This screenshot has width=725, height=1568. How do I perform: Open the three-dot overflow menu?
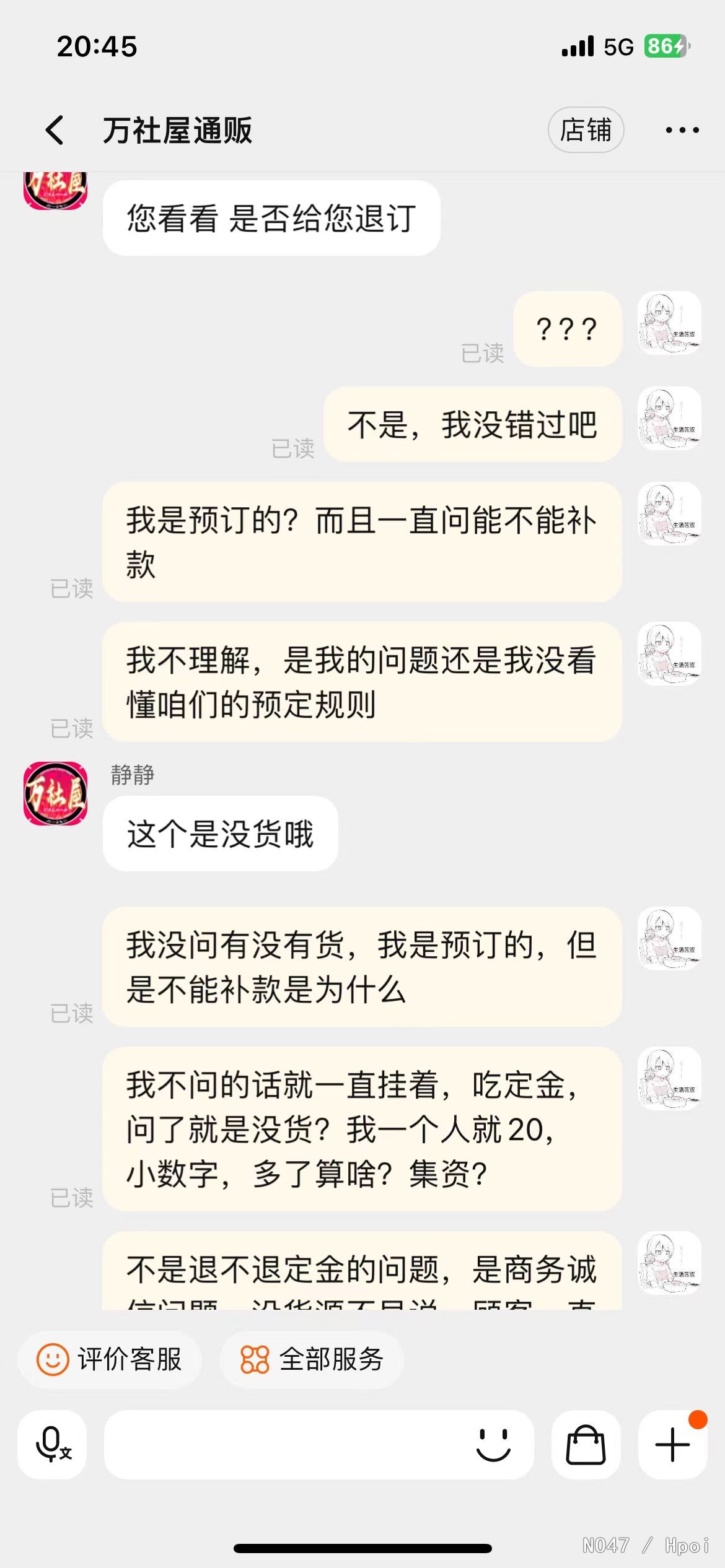point(682,130)
